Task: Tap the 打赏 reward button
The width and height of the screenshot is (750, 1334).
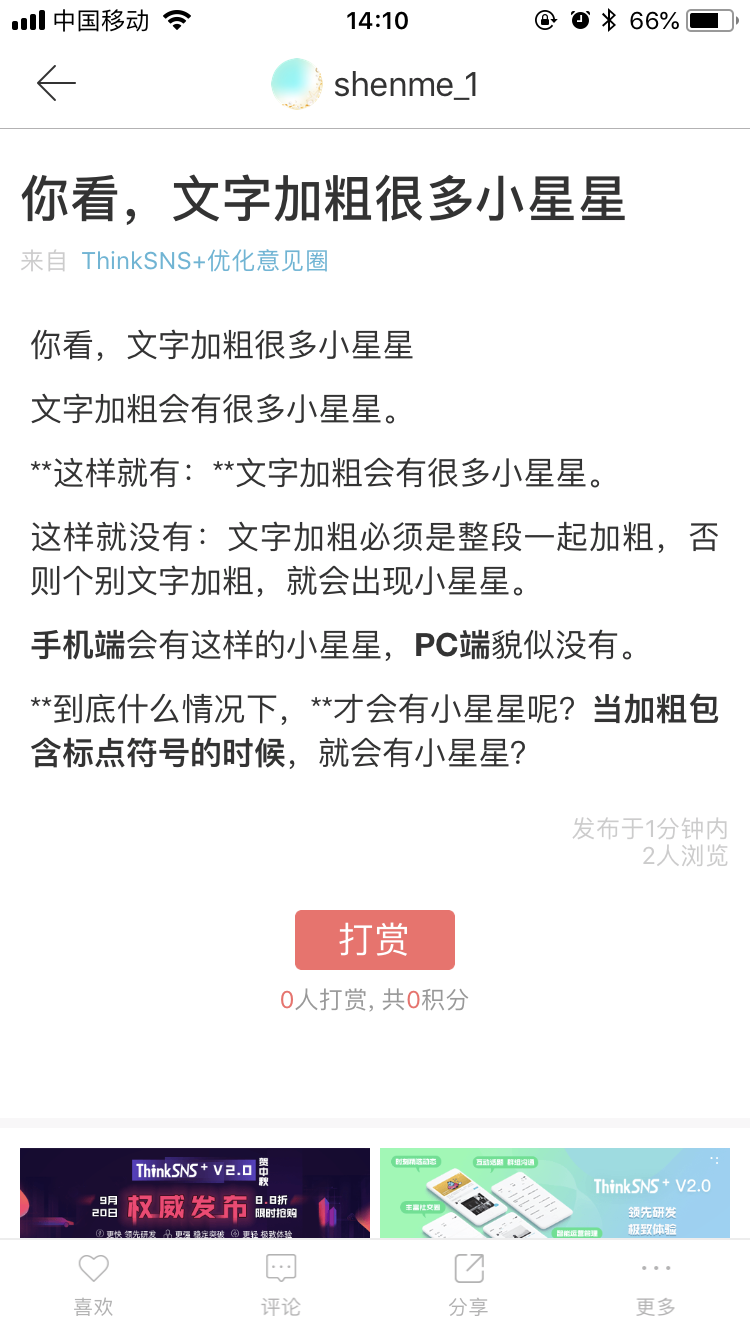Action: [x=374, y=939]
